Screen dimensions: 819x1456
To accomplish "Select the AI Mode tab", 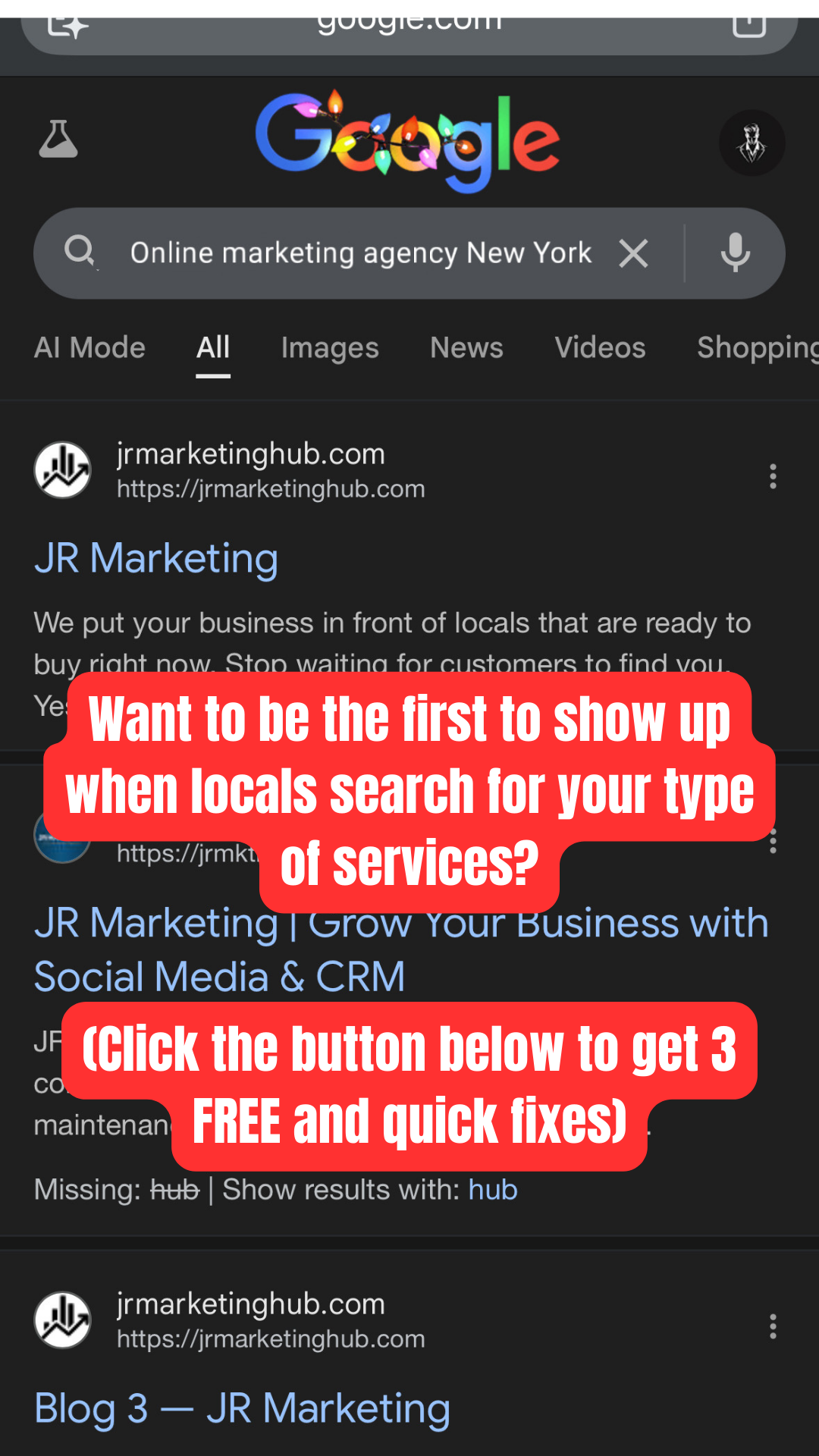I will pos(89,347).
